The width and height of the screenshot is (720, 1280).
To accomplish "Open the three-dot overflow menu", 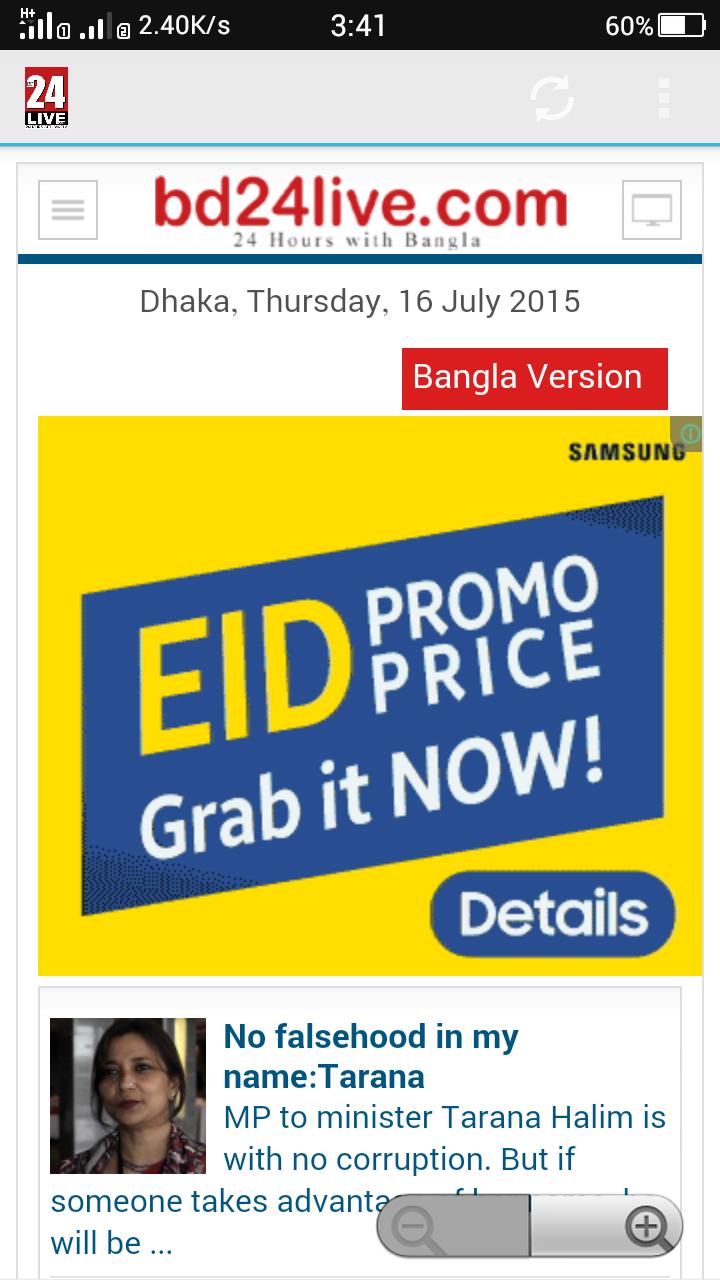I will point(663,98).
